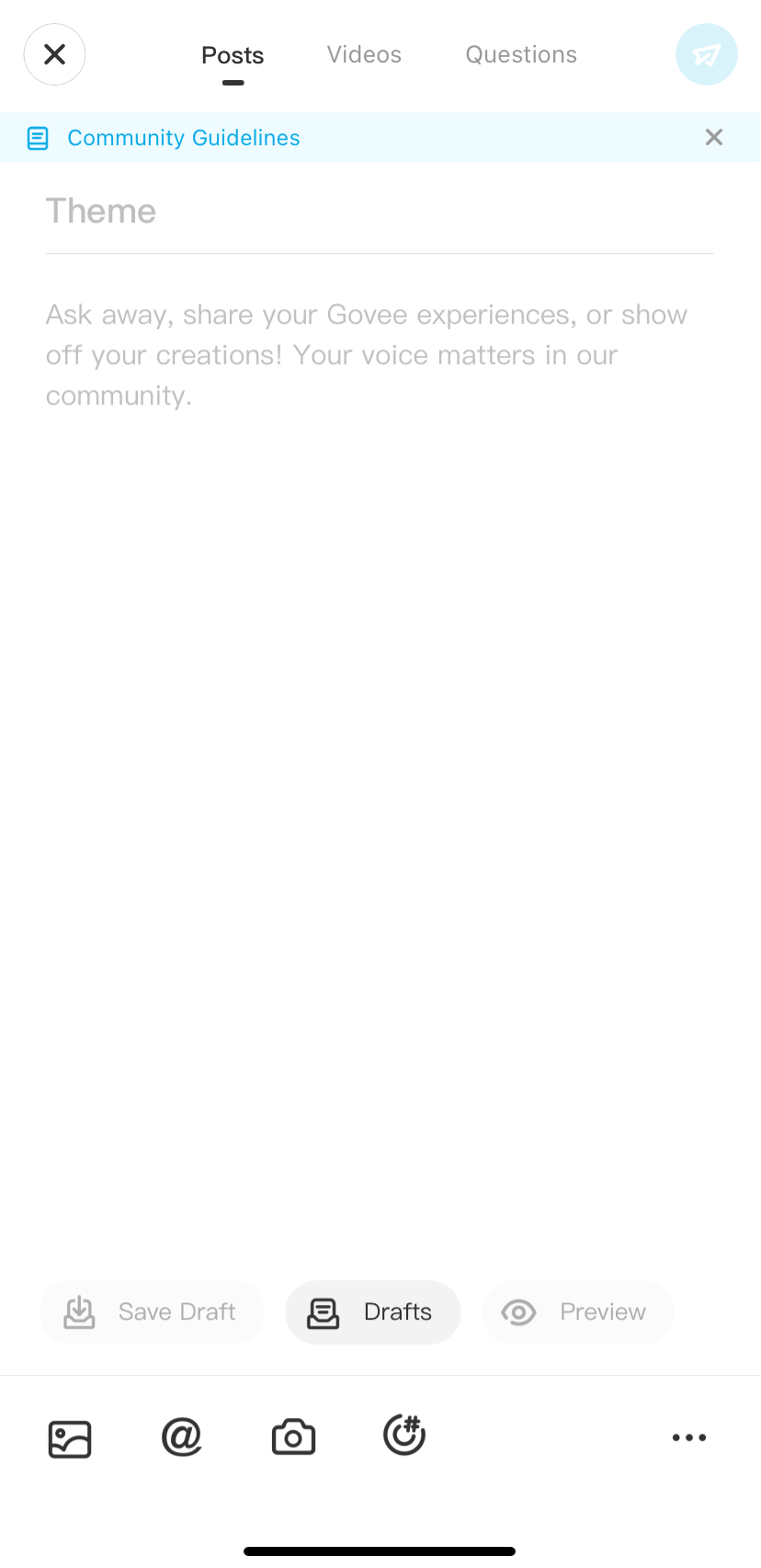The width and height of the screenshot is (761, 1568).
Task: Focus the Theme title field
Action: tap(379, 212)
